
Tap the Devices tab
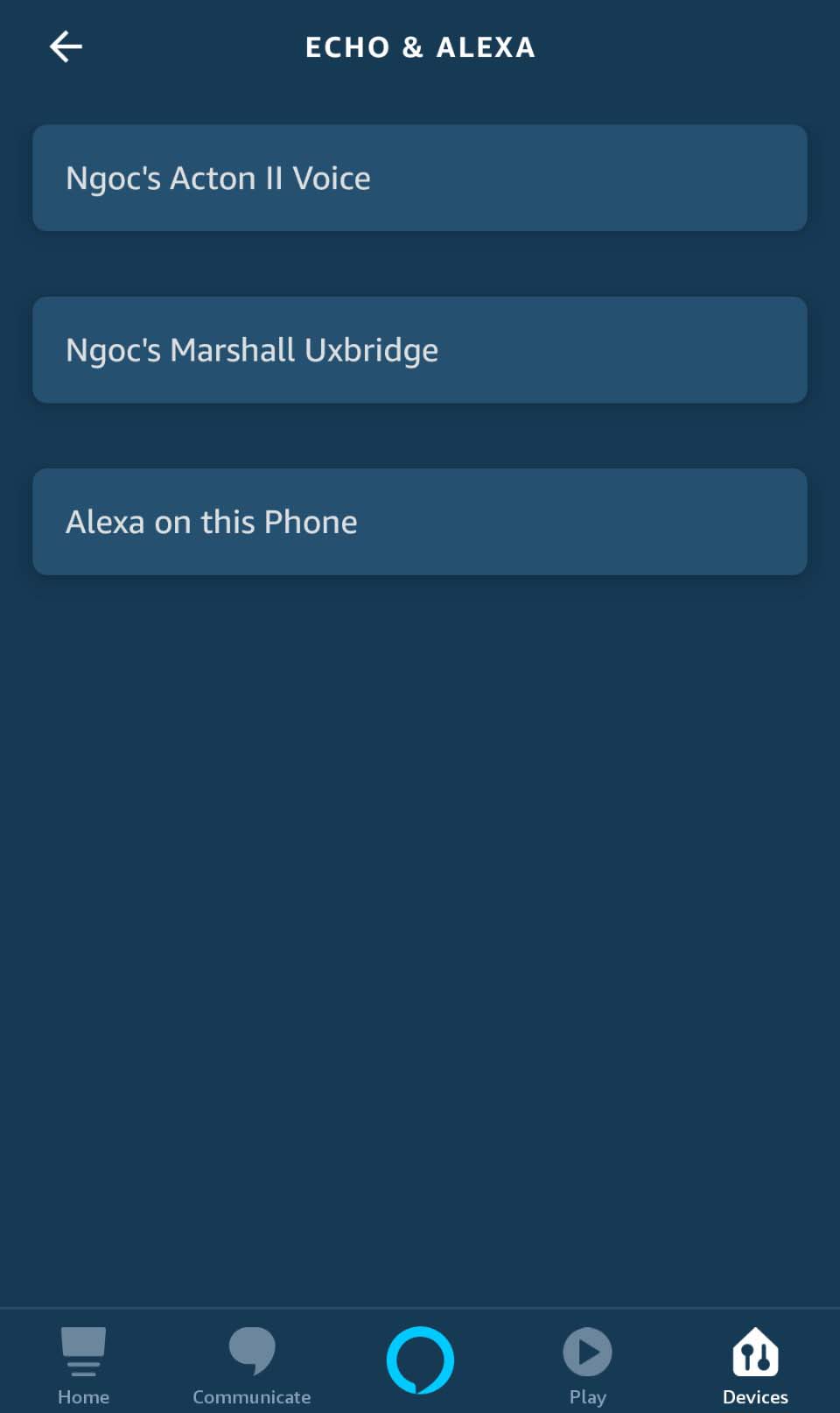click(755, 1364)
